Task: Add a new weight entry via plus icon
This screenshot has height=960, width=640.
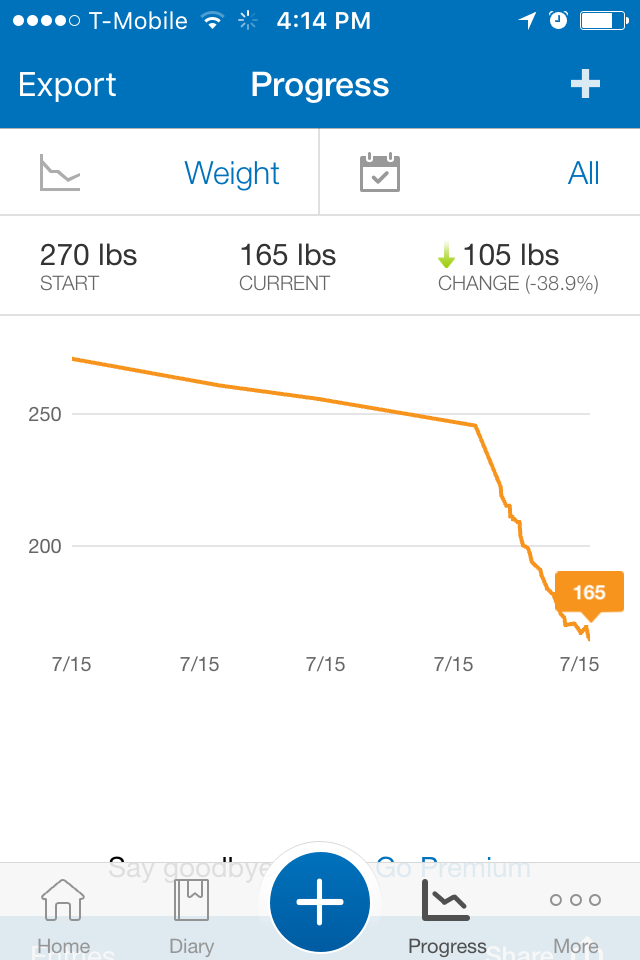Action: (585, 84)
